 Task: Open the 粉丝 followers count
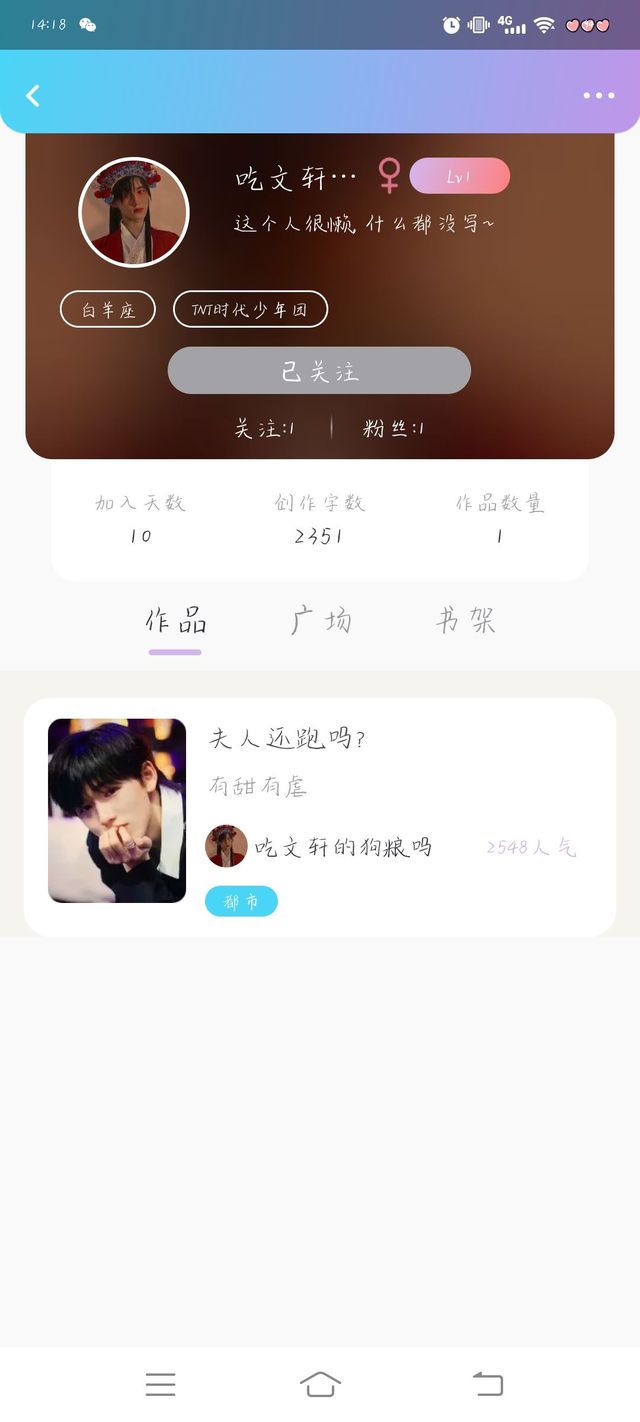(393, 428)
